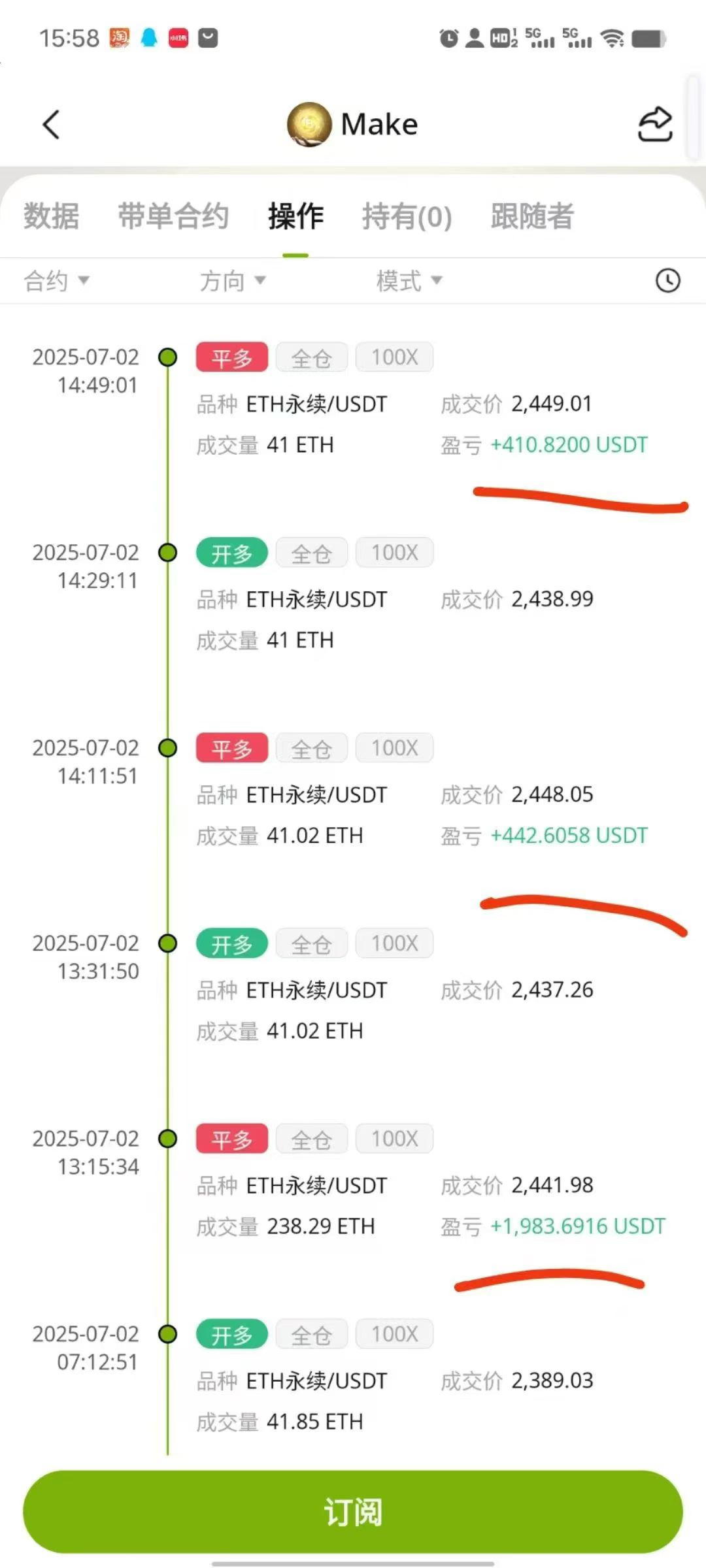Tap the 全仓 cross-margin badge of 13:15:34
706x1568 pixels.
coord(311,1138)
